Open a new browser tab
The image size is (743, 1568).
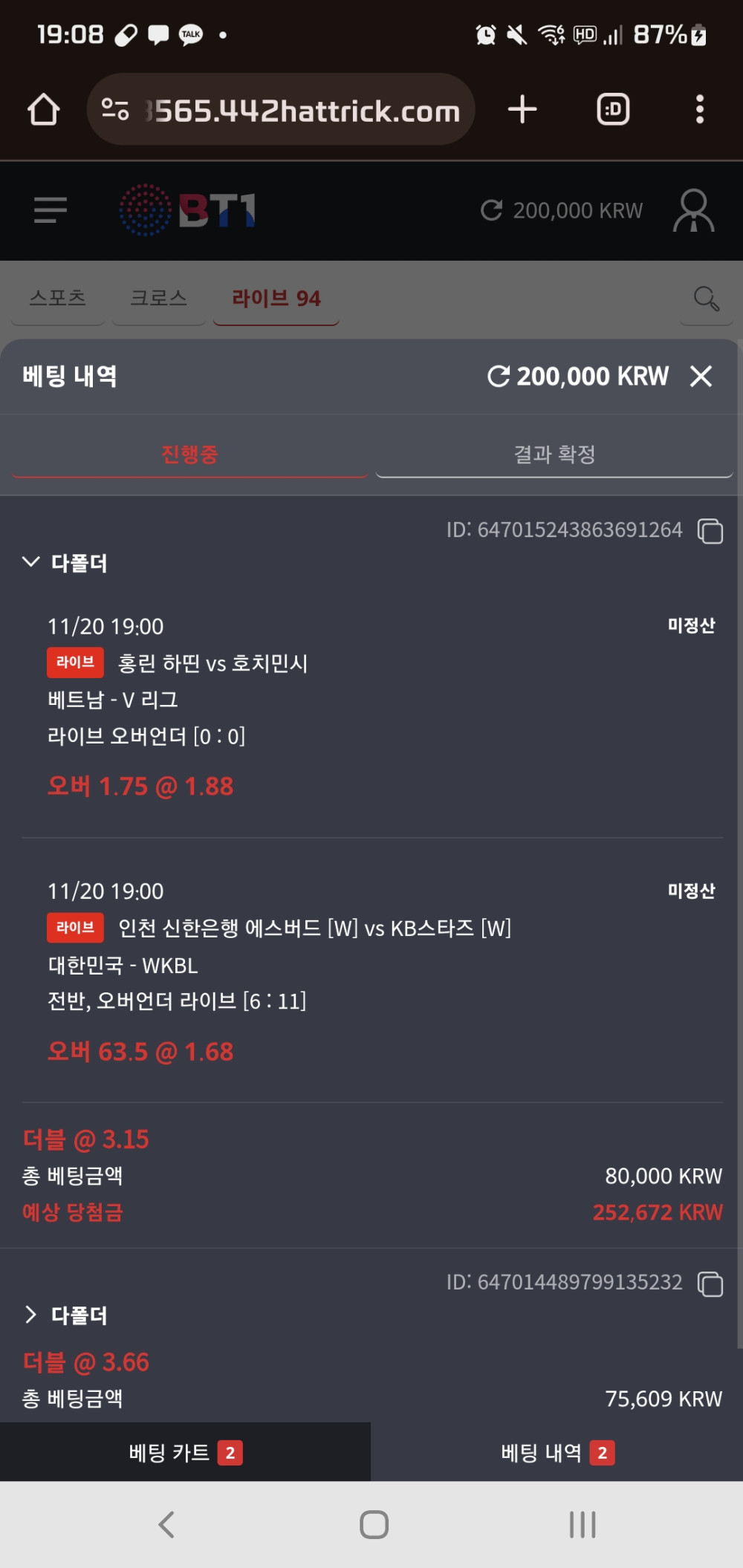[x=522, y=109]
